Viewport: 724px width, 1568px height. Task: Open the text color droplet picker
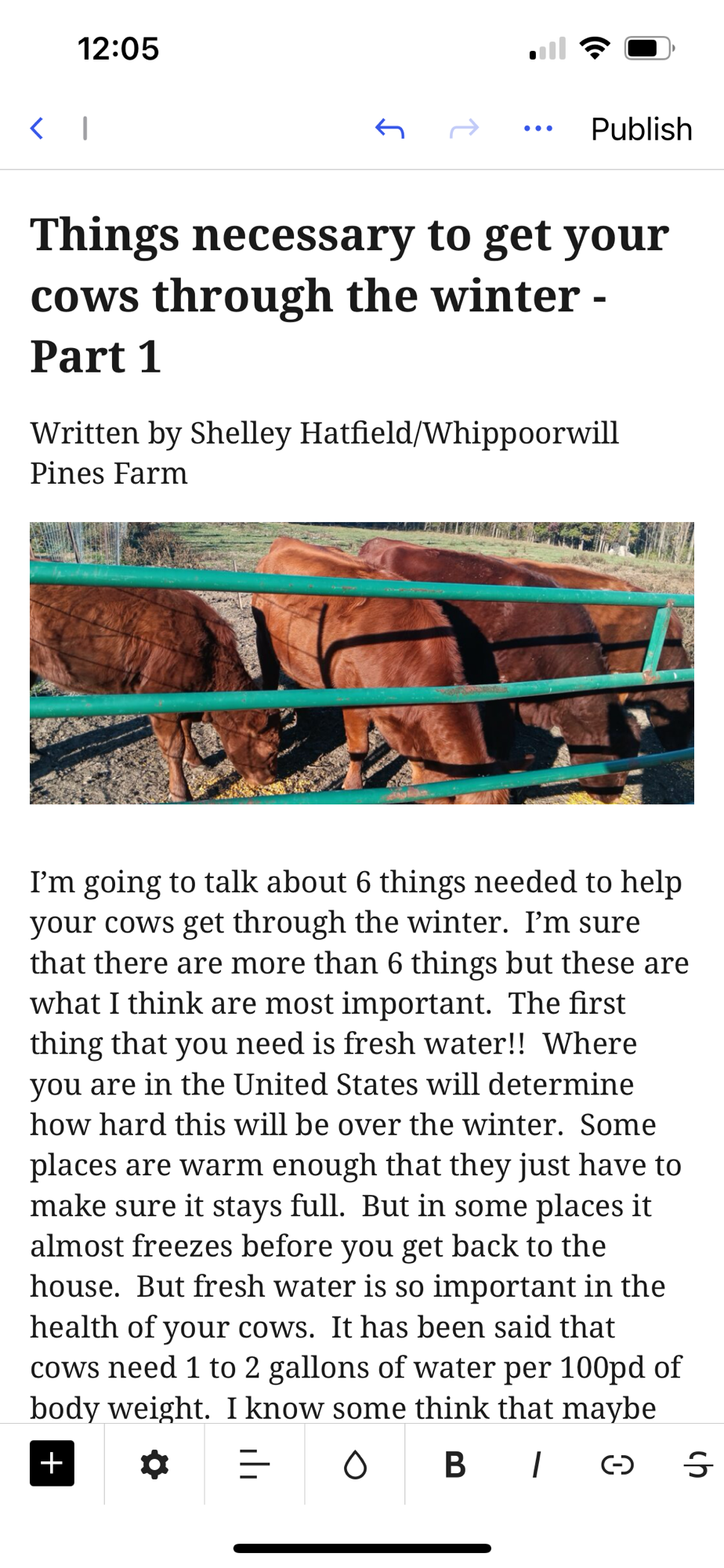pos(356,1463)
